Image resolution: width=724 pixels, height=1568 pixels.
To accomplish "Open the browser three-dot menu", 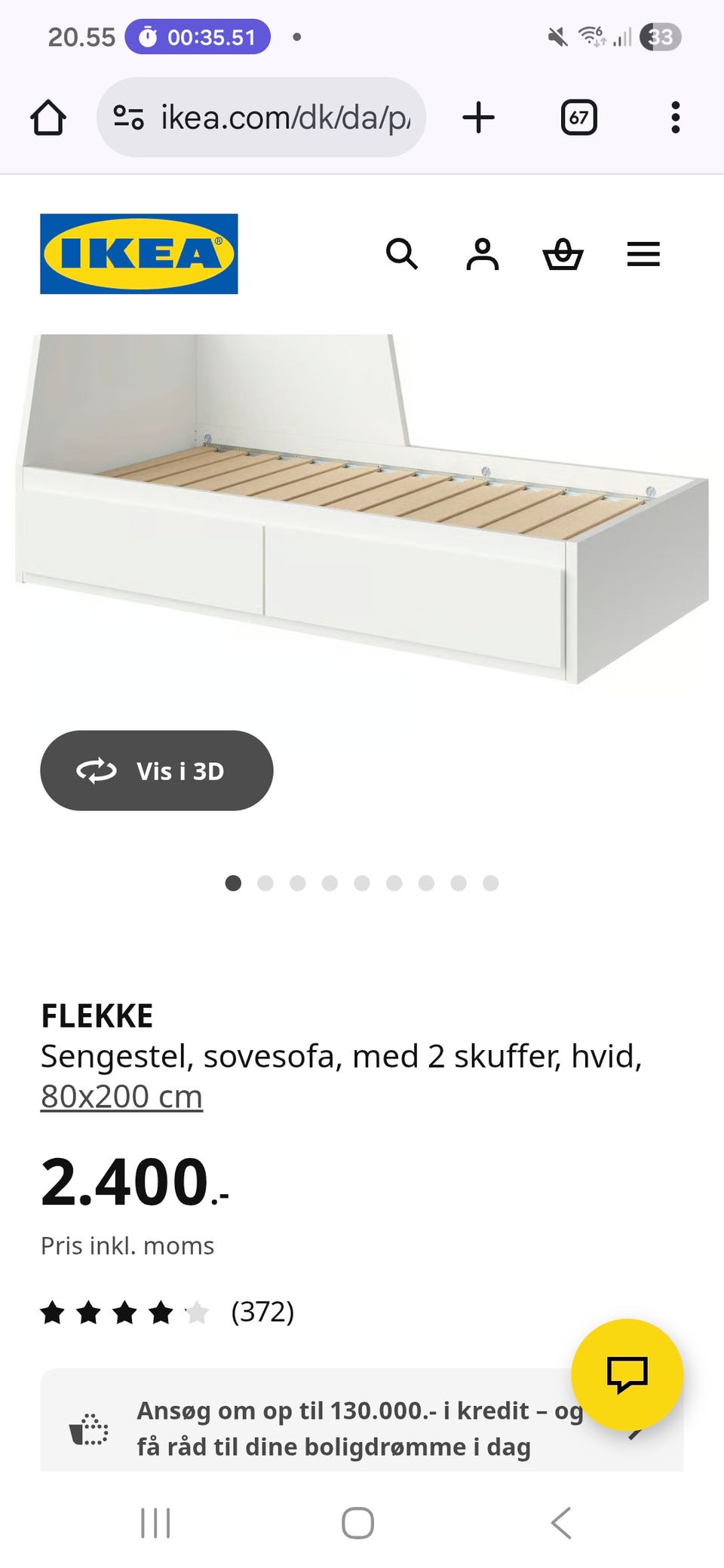I will (675, 117).
